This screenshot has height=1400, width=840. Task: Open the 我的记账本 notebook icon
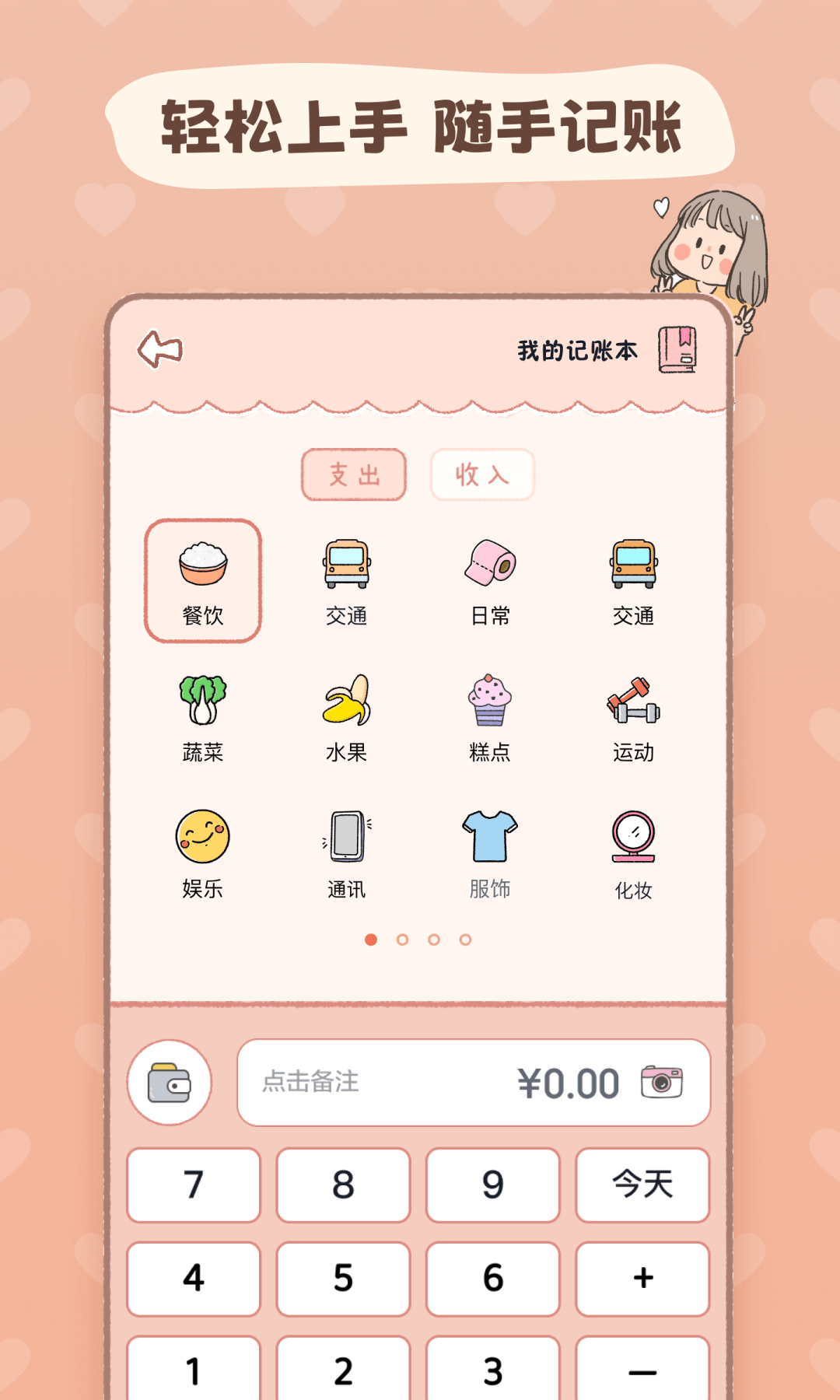tap(676, 349)
